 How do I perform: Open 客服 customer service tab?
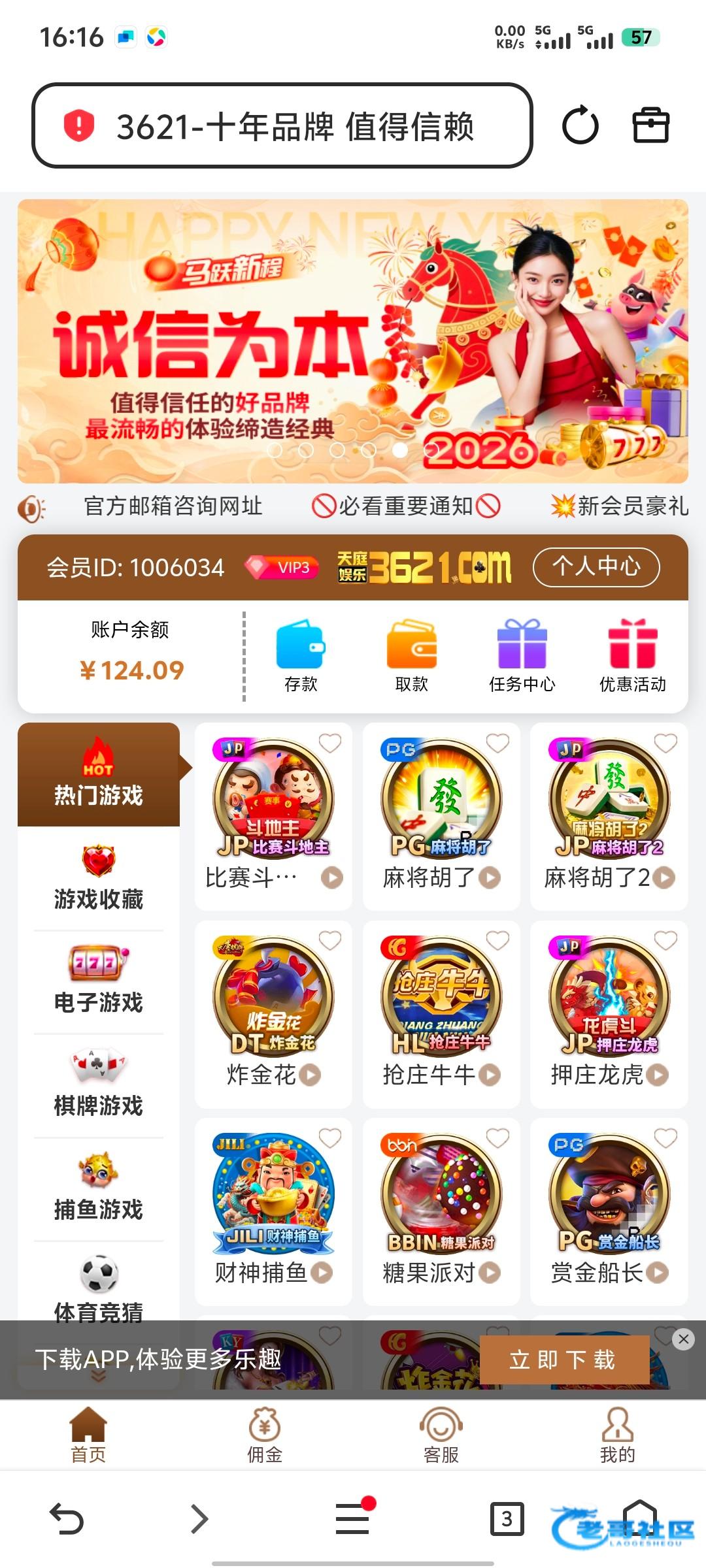(441, 1436)
